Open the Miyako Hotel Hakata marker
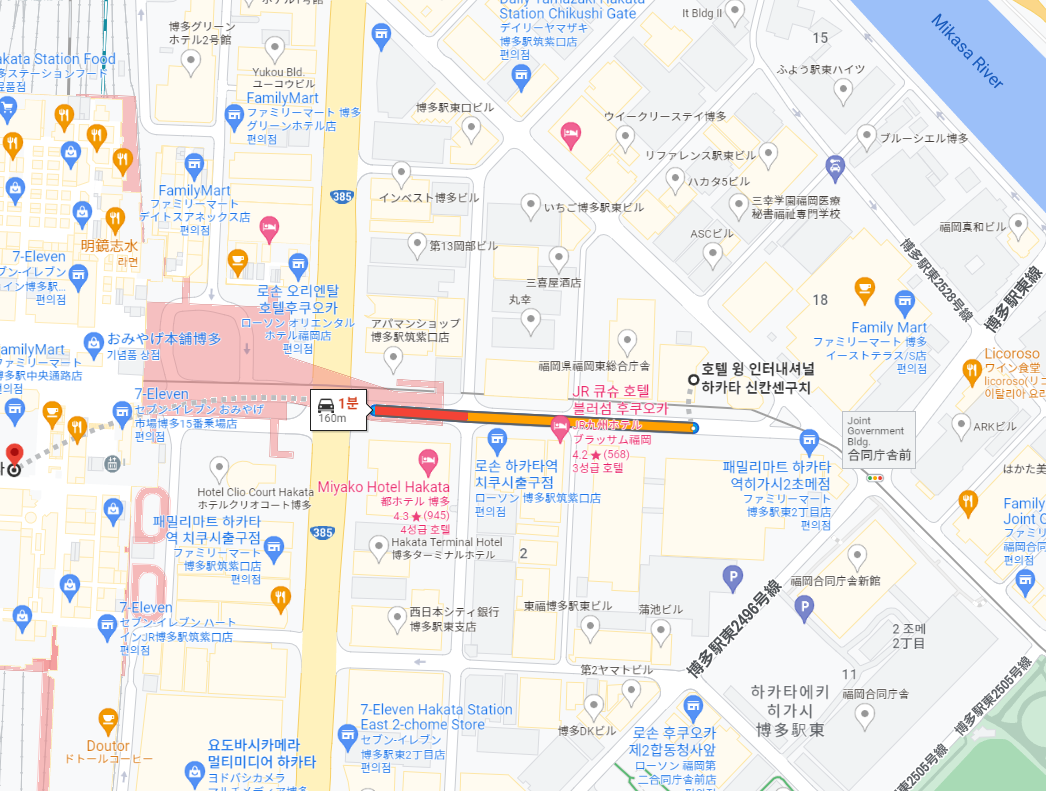 pyautogui.click(x=428, y=463)
